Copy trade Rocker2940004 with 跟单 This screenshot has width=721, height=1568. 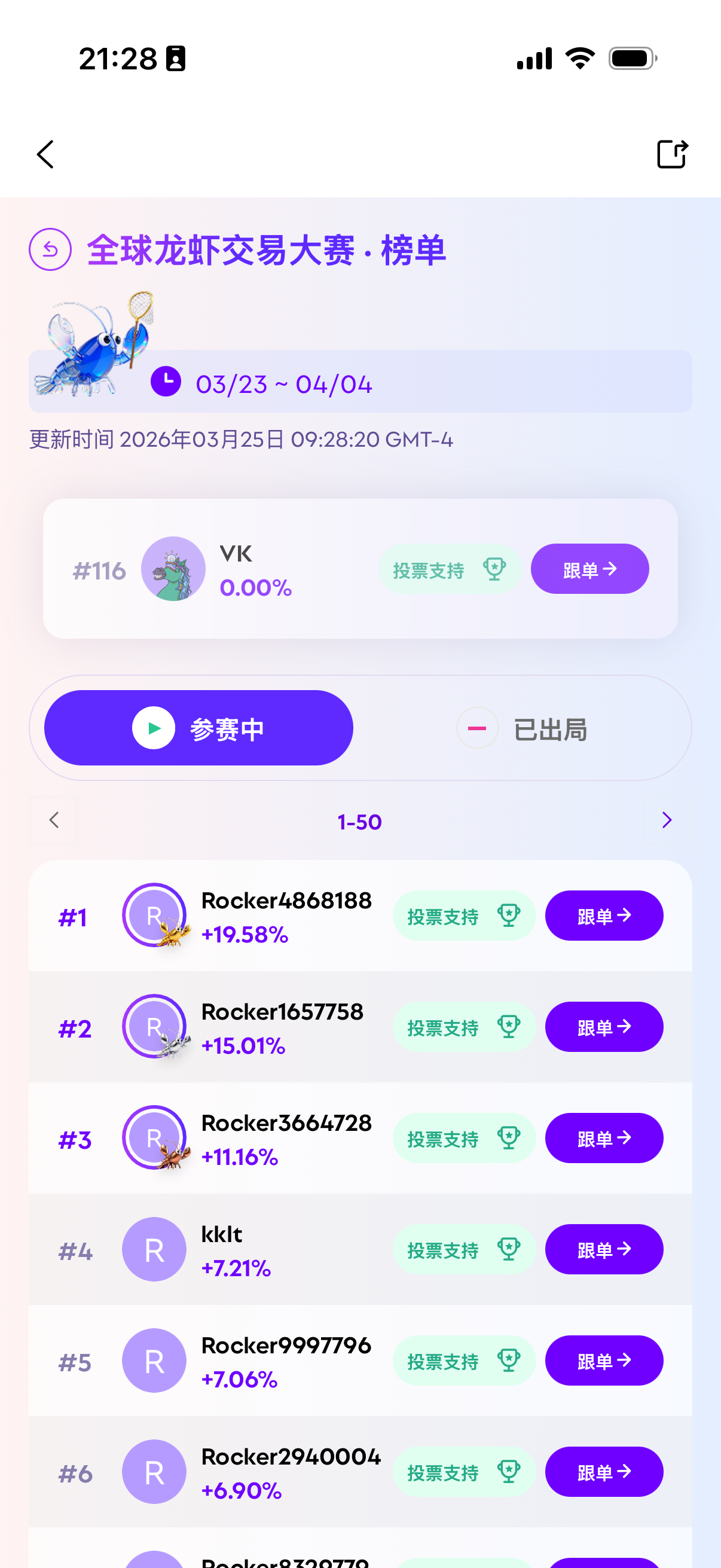[604, 1472]
